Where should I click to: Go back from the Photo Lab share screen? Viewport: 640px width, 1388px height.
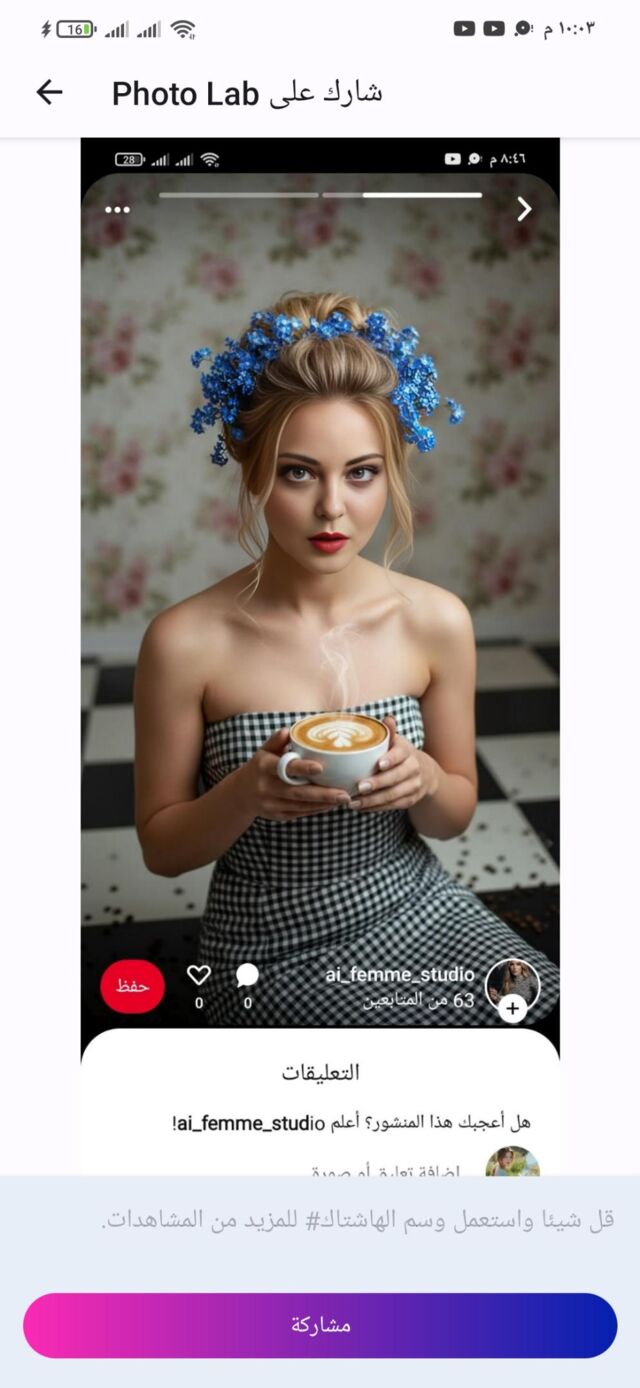(49, 93)
